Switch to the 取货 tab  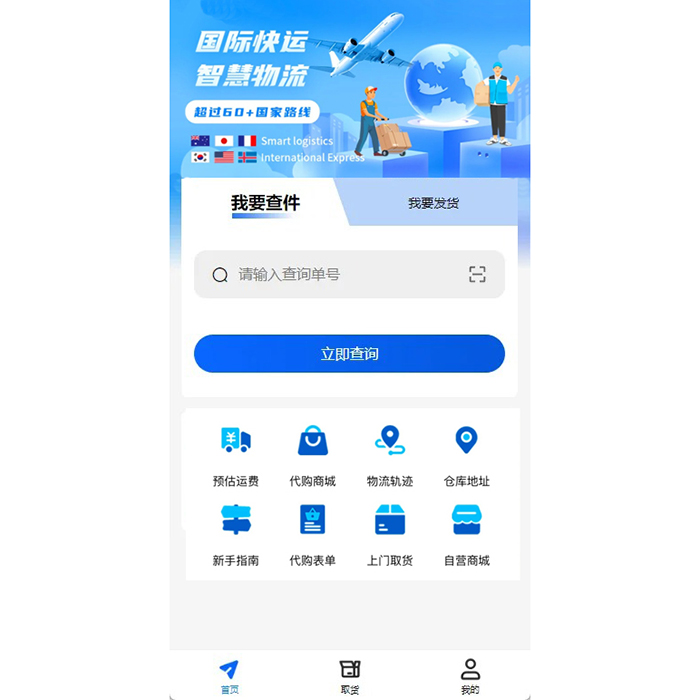pos(350,676)
